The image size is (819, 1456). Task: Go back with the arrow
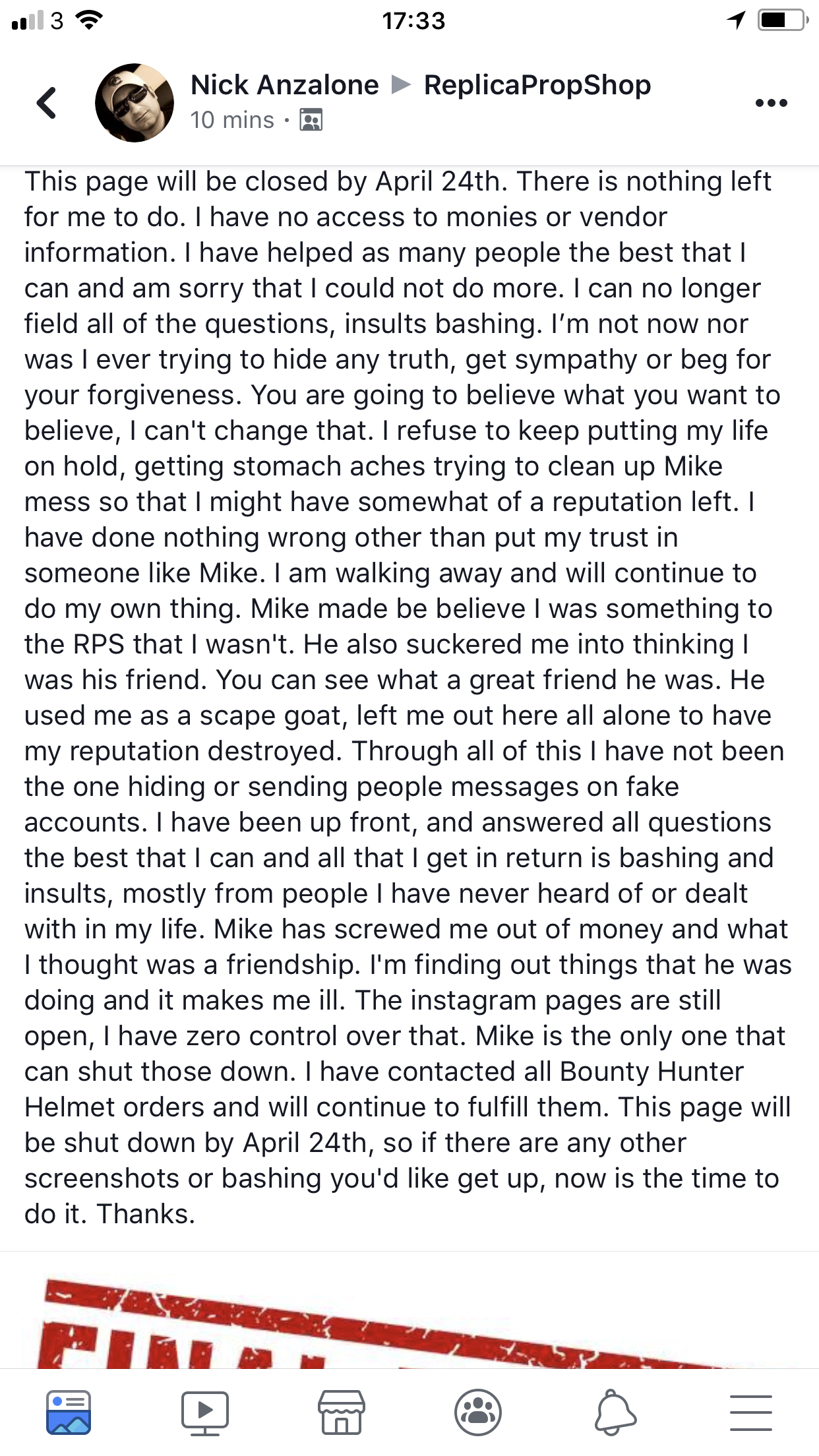coord(46,103)
